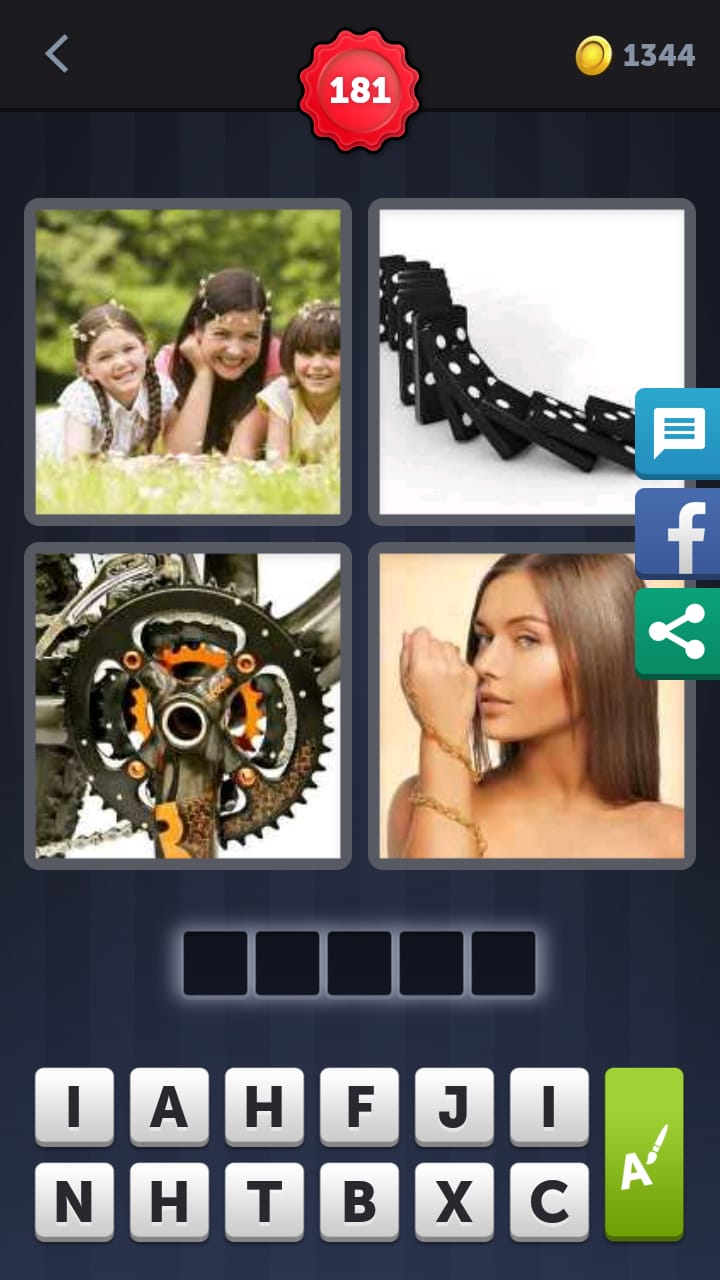720x1280 pixels.
Task: Tap the letter T tile
Action: pyautogui.click(x=264, y=1201)
